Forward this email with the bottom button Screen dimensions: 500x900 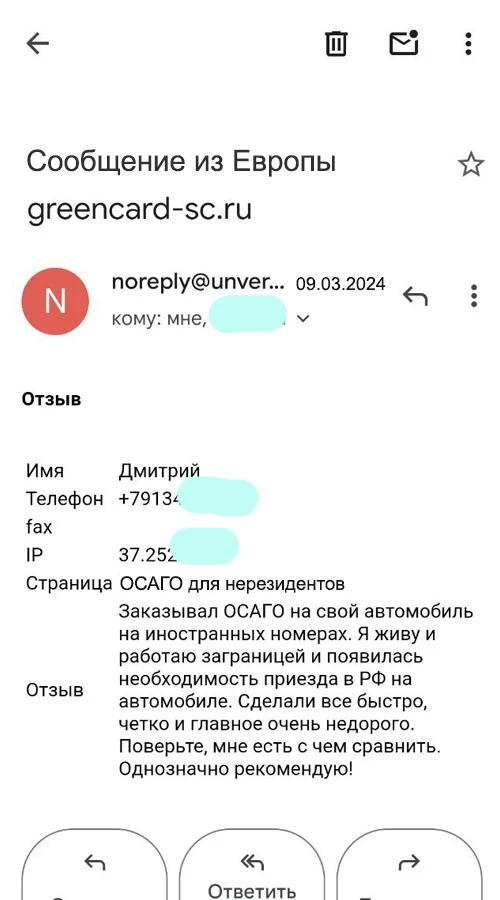[x=409, y=866]
